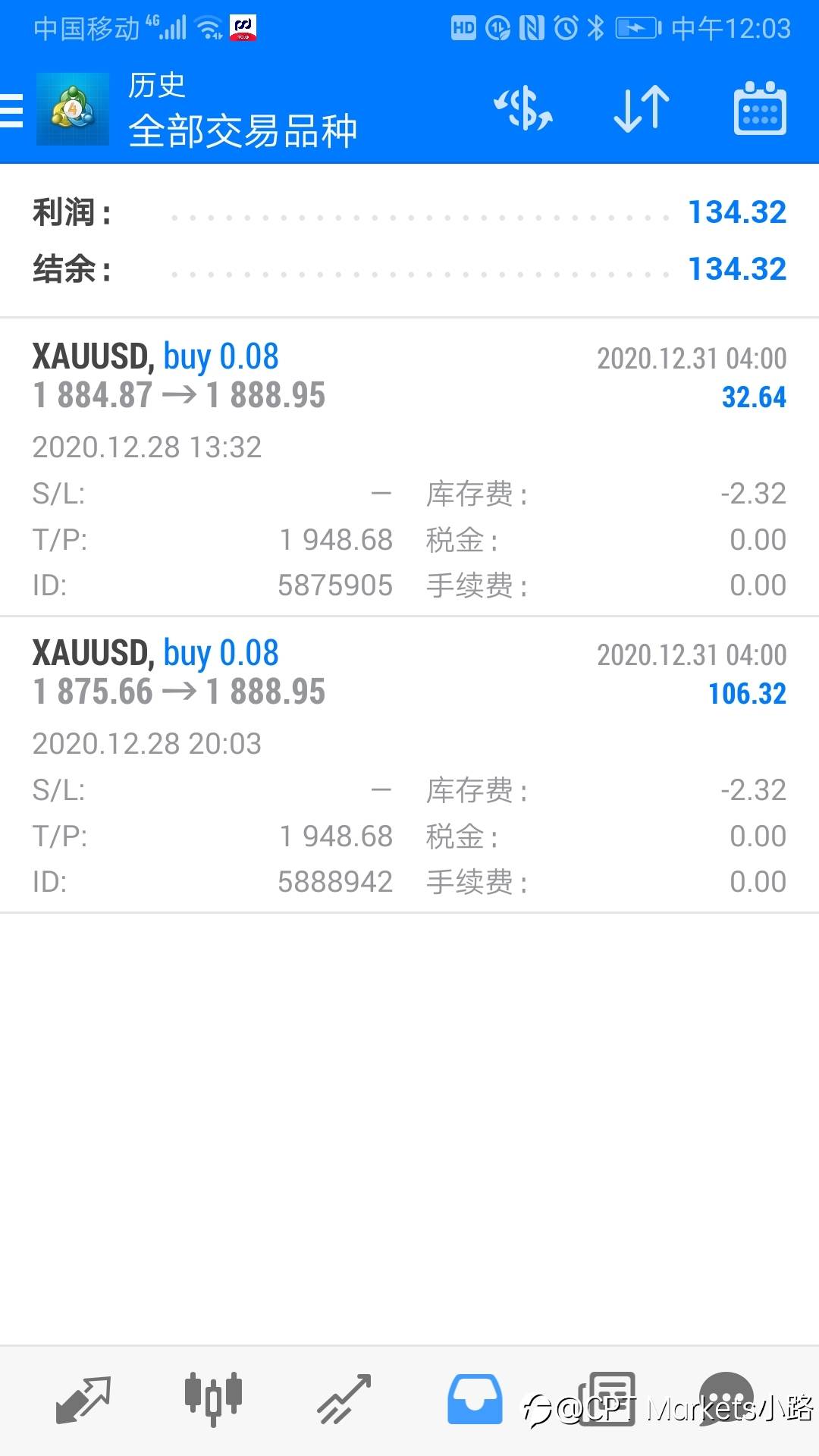Switch to the Trade tab
Viewport: 819px width, 1456px height.
[x=344, y=1400]
